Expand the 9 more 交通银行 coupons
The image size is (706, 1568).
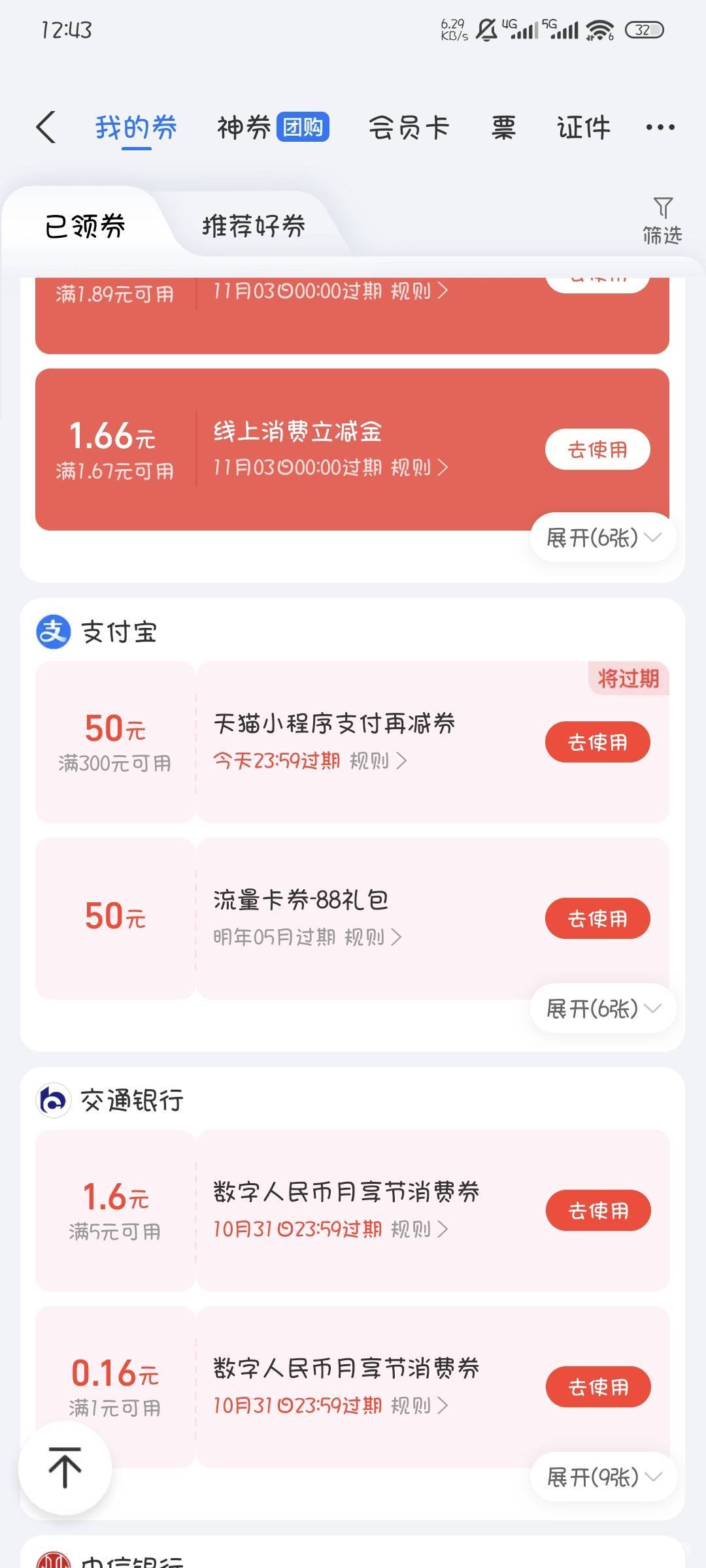pyautogui.click(x=603, y=1477)
